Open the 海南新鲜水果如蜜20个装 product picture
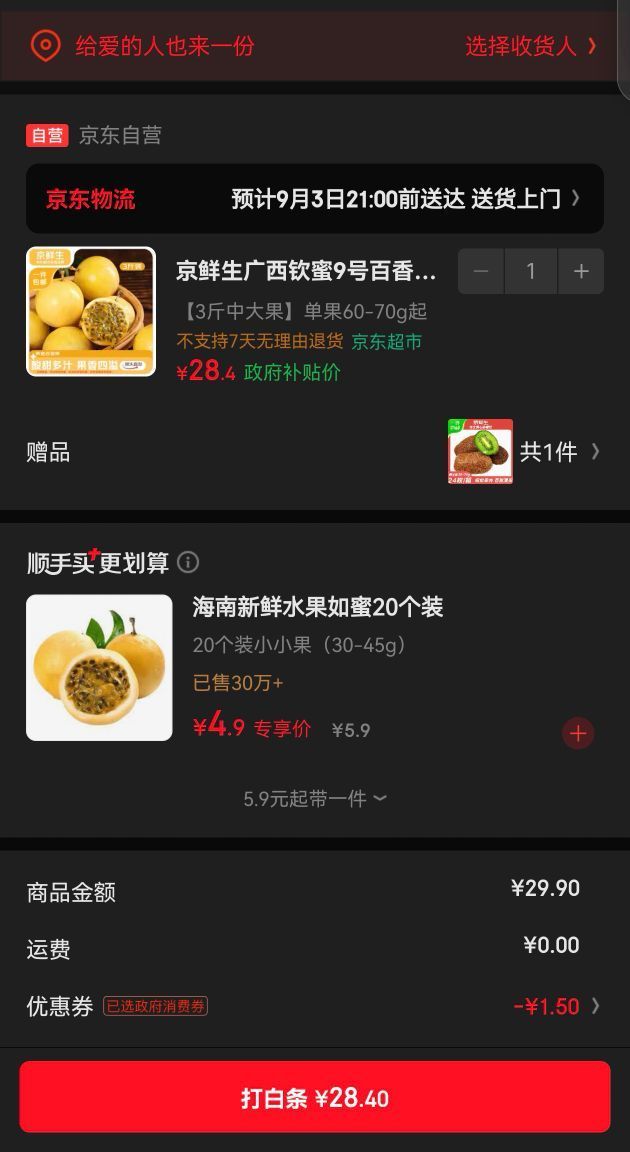Viewport: 630px width, 1152px height. (x=99, y=667)
